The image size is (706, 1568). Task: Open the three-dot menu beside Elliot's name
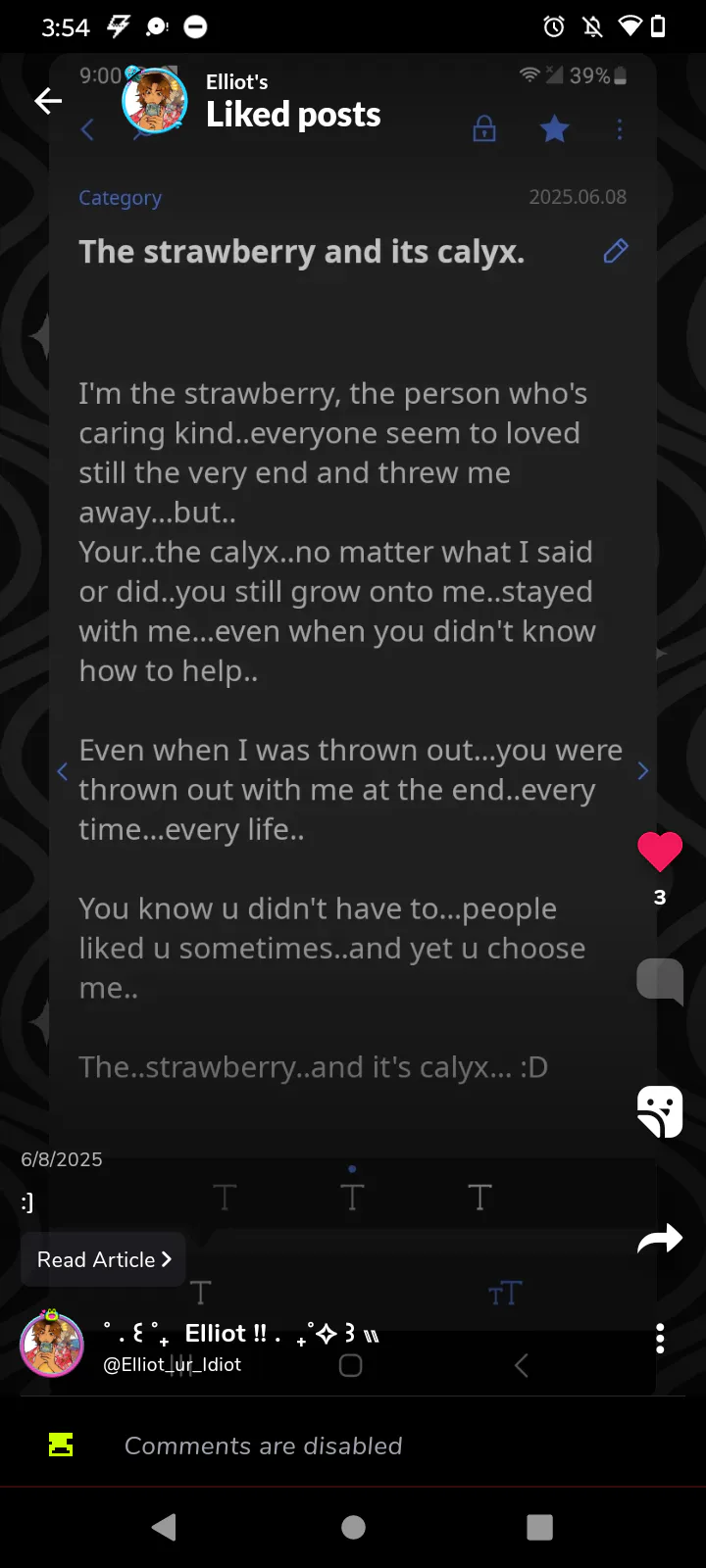point(660,1338)
